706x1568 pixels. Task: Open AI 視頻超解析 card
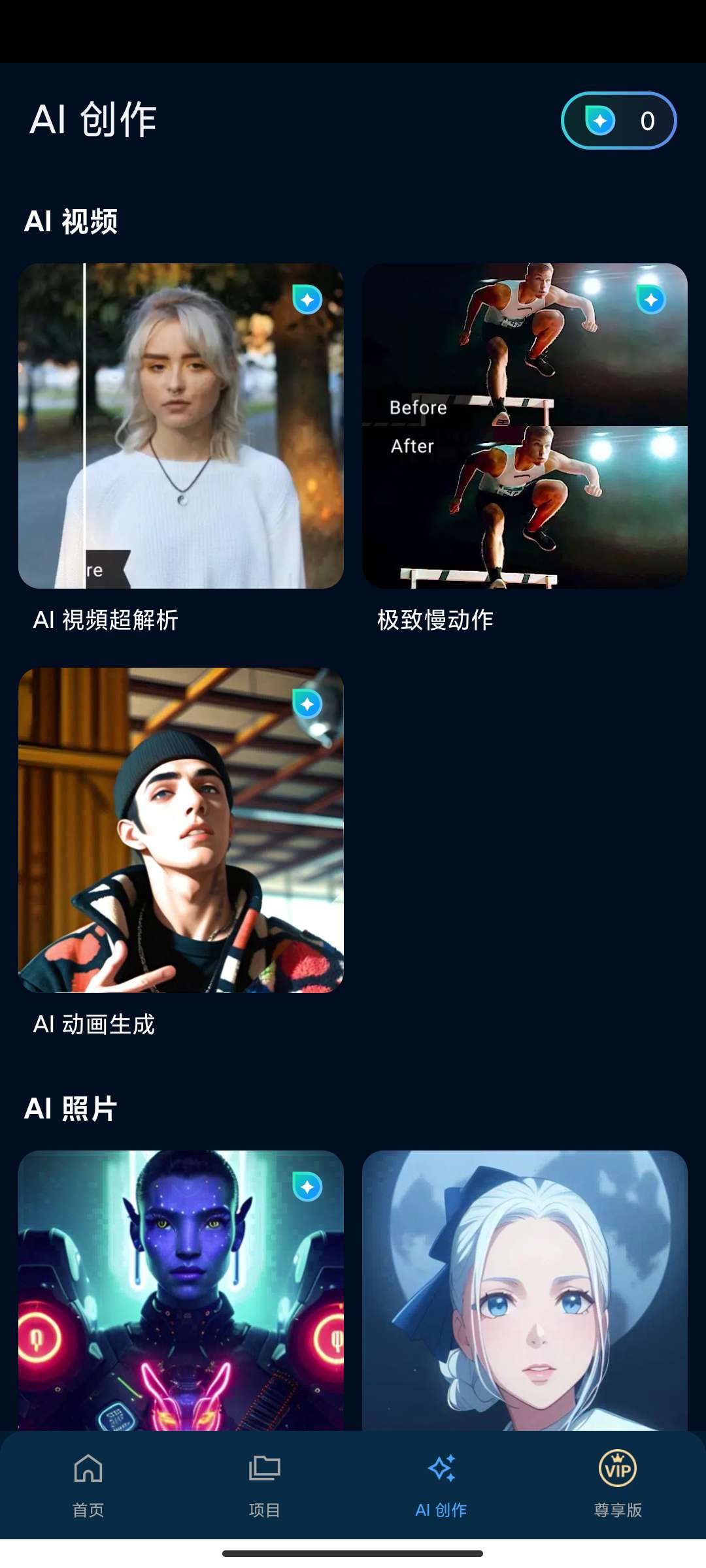181,426
